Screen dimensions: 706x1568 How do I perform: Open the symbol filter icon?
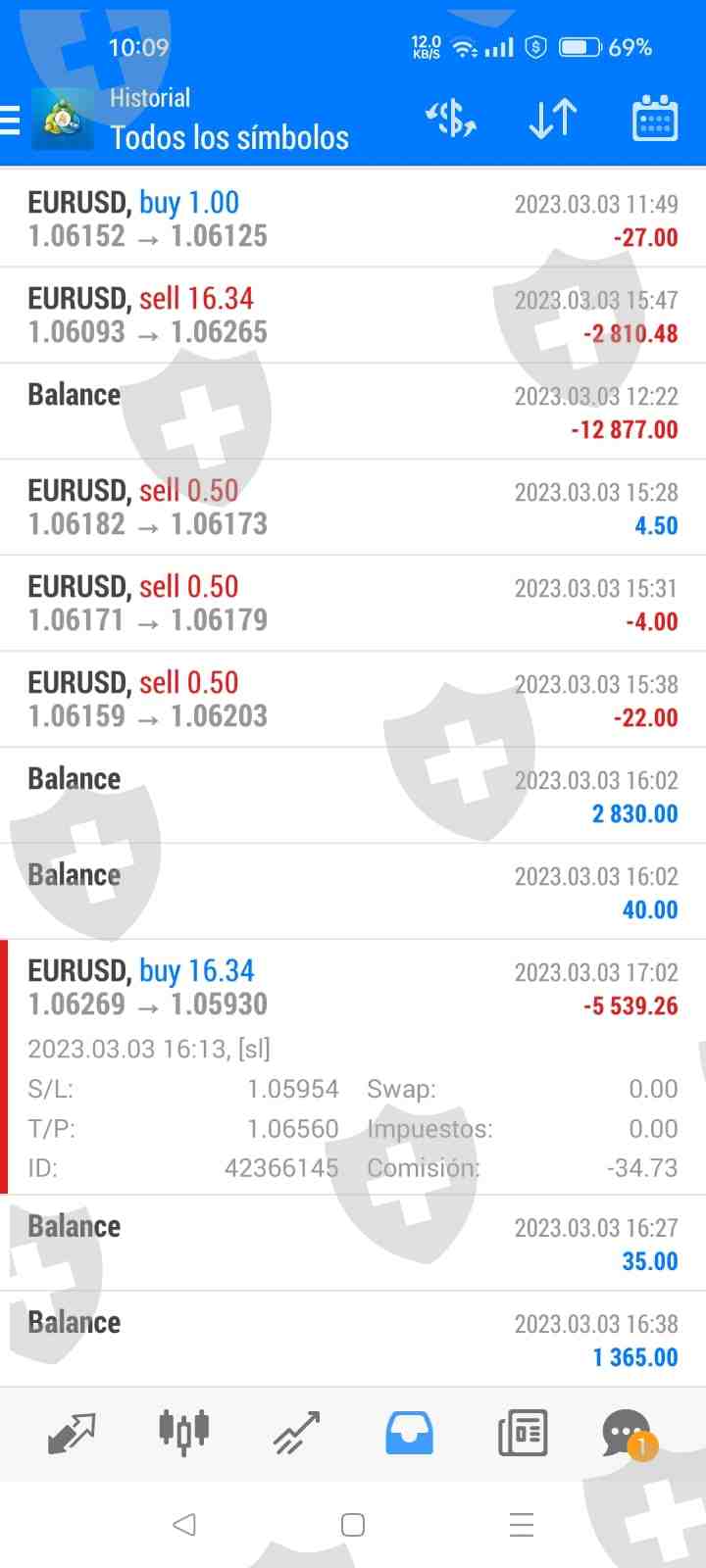click(x=451, y=119)
